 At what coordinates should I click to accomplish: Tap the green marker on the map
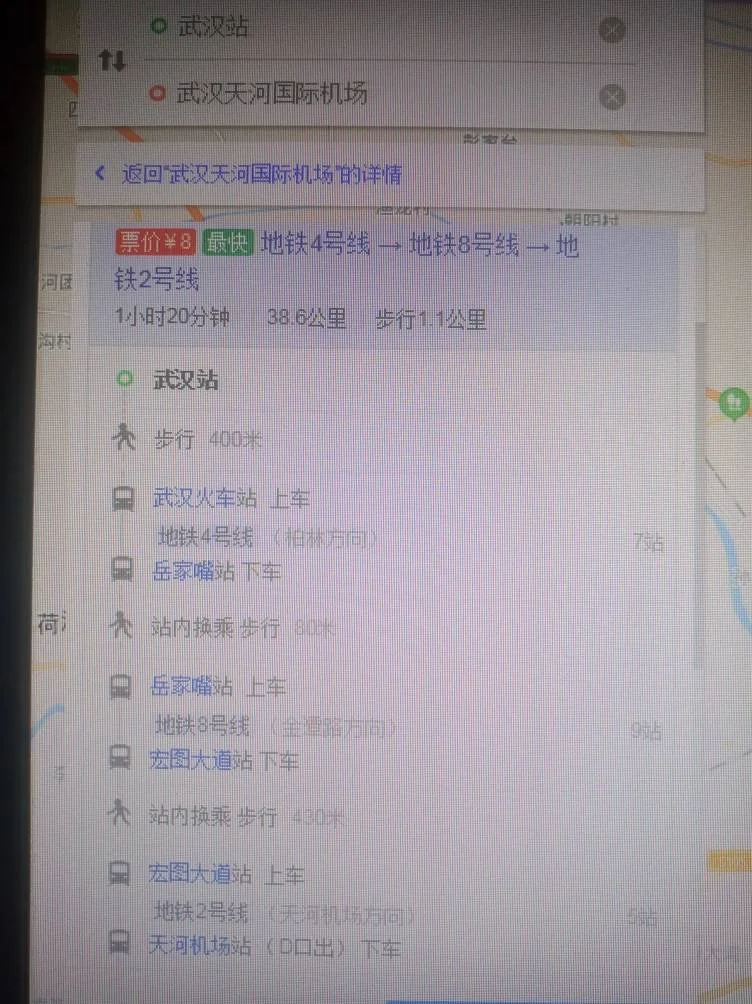[734, 403]
